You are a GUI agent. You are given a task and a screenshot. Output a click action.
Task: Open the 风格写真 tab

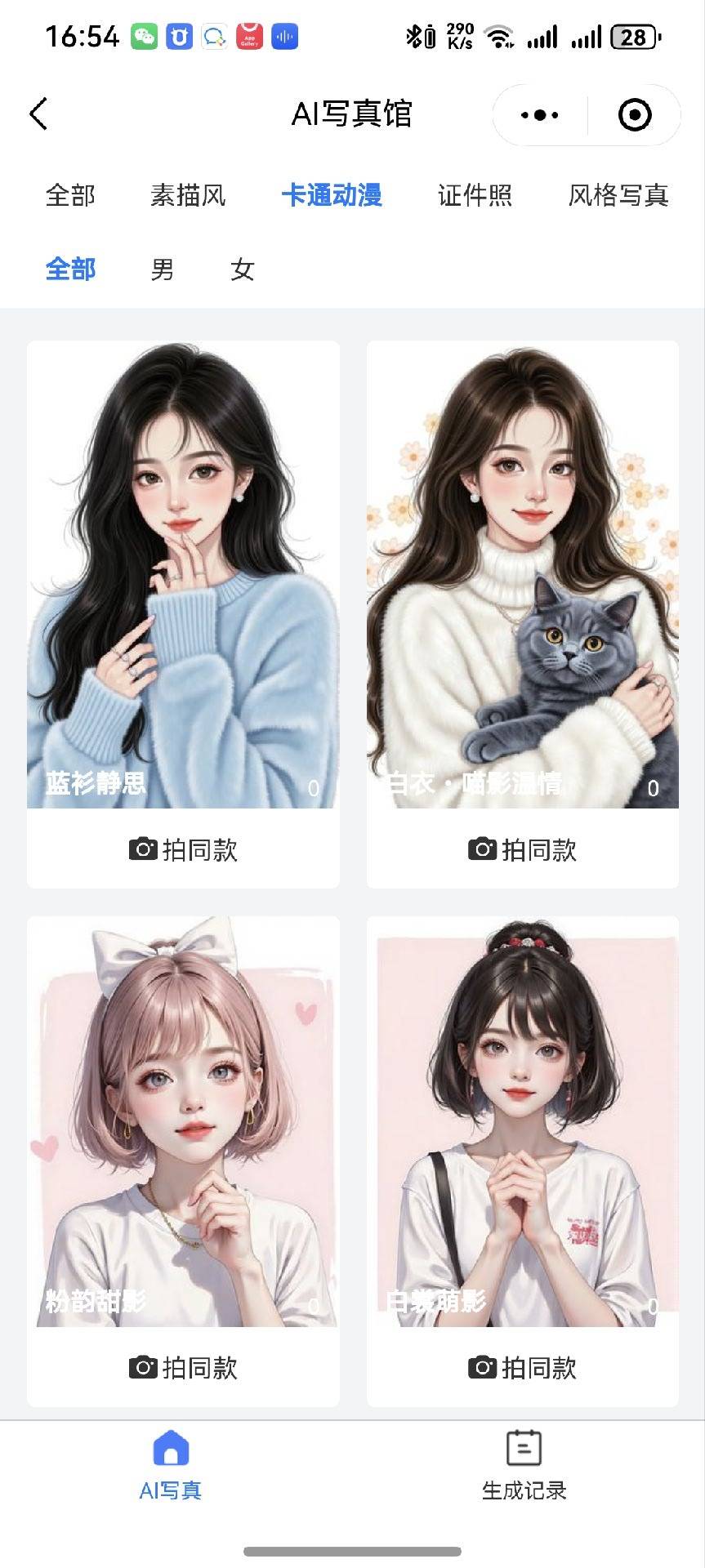618,196
